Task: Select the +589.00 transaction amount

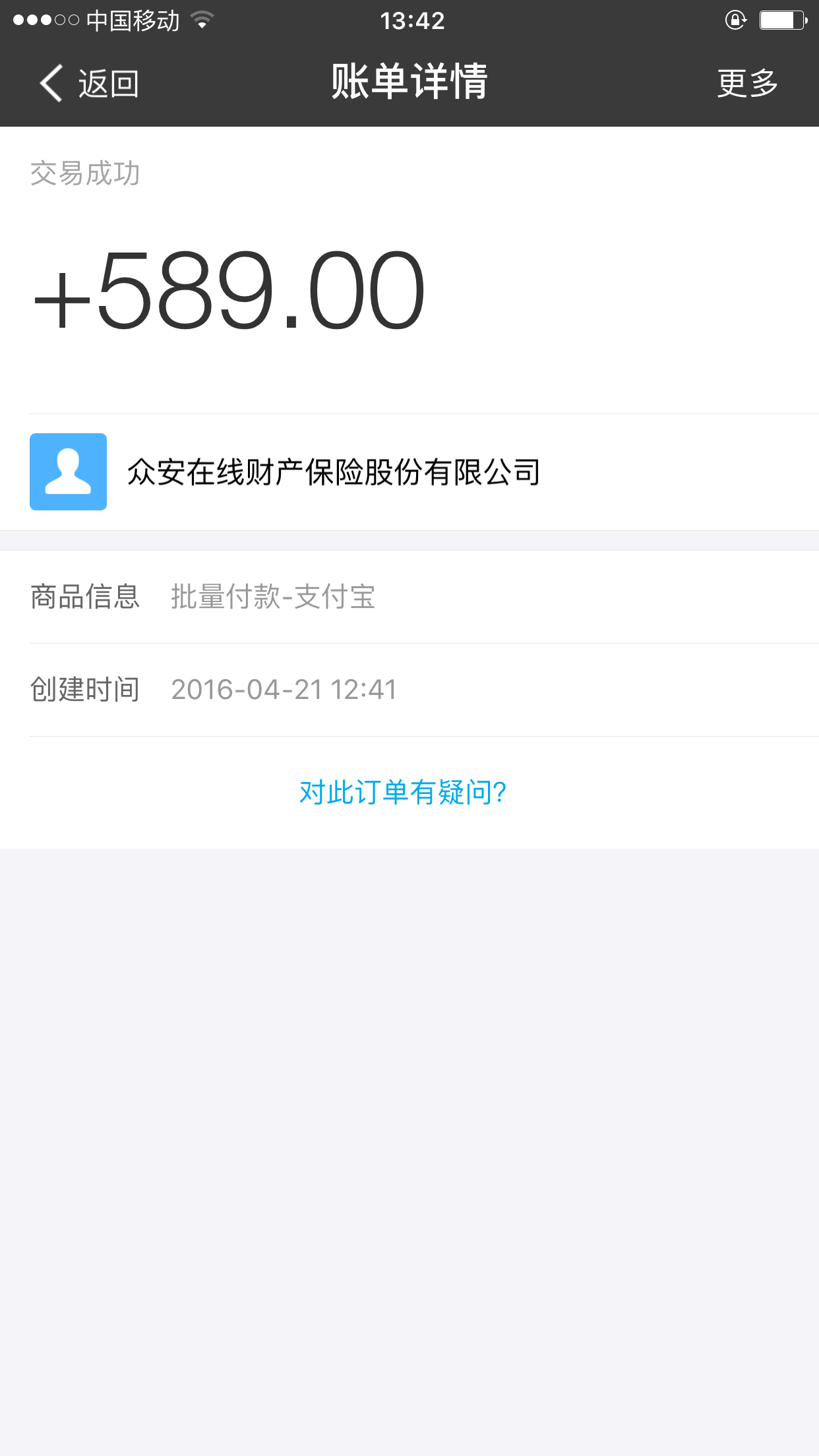Action: [229, 290]
